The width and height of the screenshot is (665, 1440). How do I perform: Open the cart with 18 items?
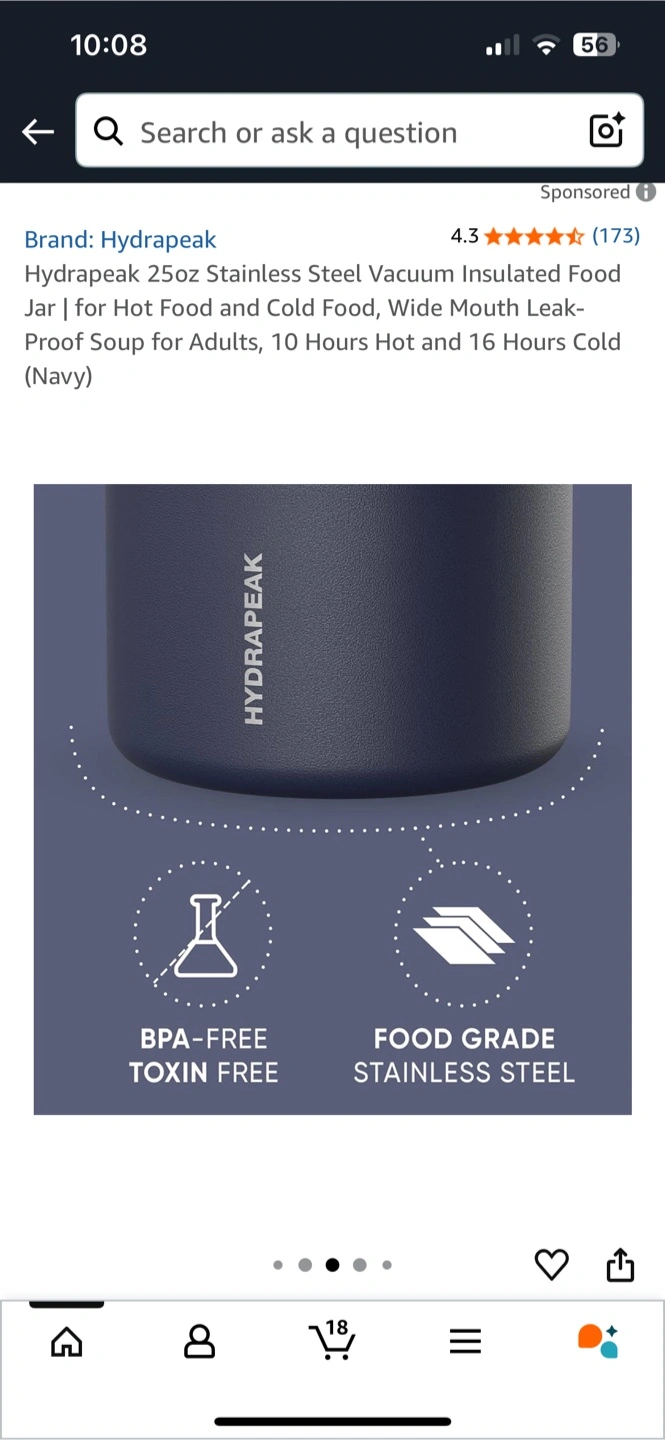pos(332,1339)
